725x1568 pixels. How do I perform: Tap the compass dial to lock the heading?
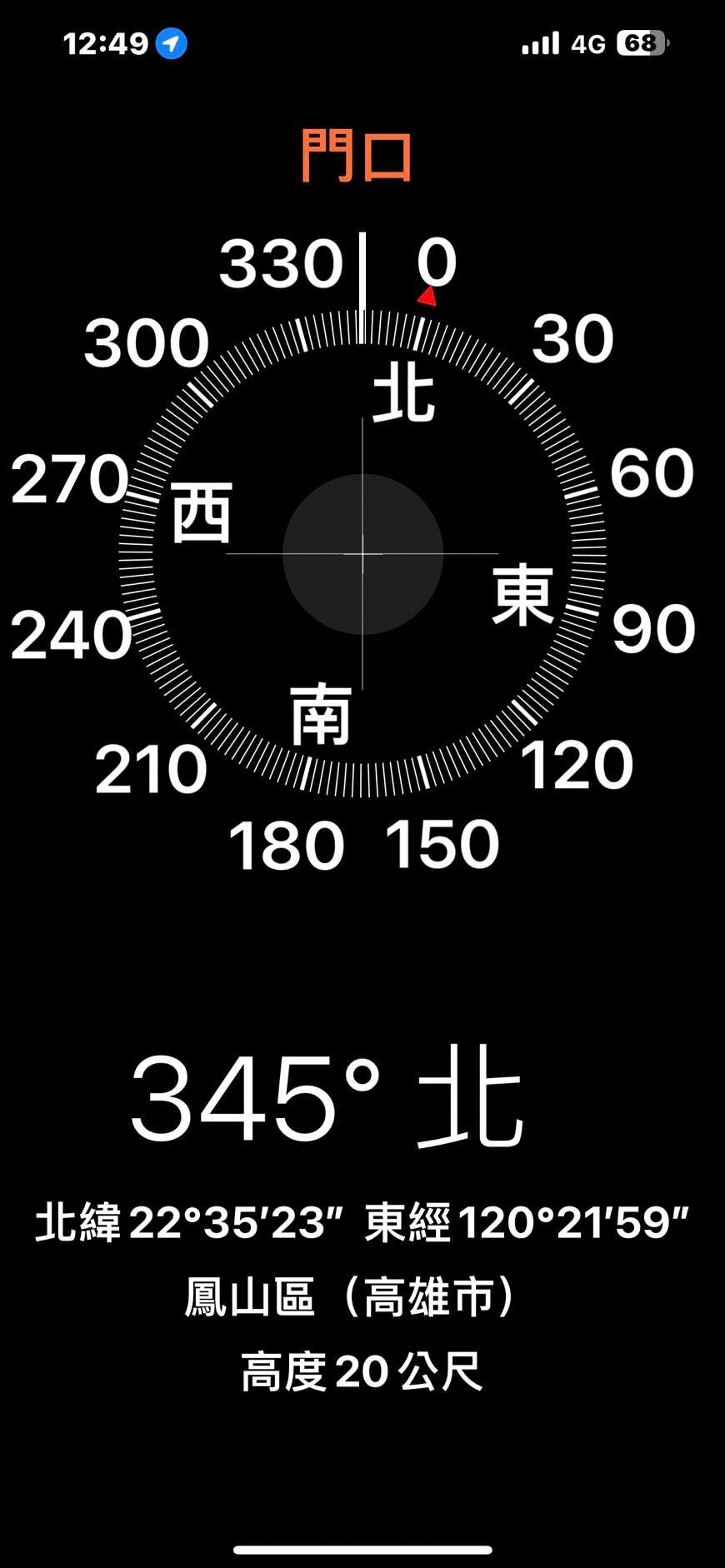click(x=362, y=553)
